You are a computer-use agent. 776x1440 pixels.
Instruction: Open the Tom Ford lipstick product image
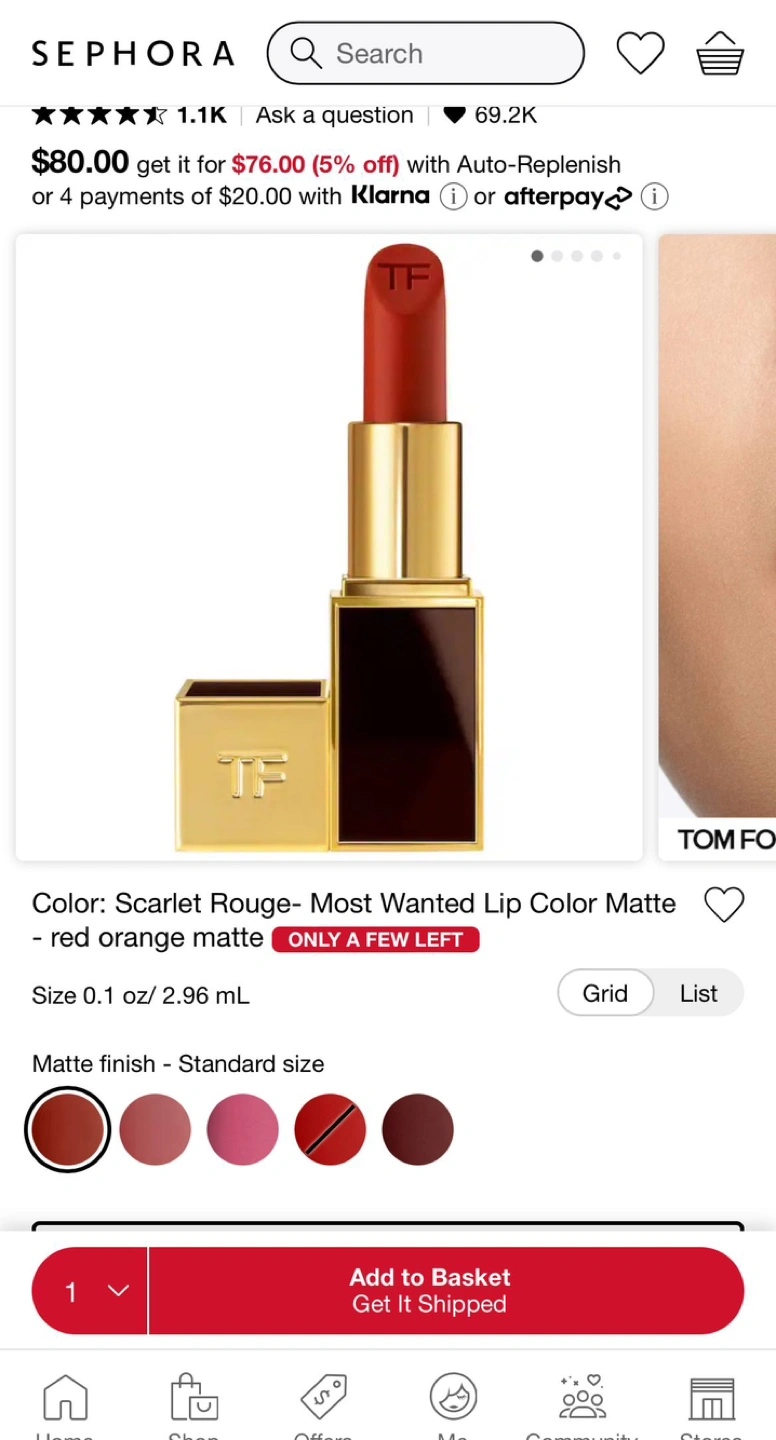click(x=329, y=547)
